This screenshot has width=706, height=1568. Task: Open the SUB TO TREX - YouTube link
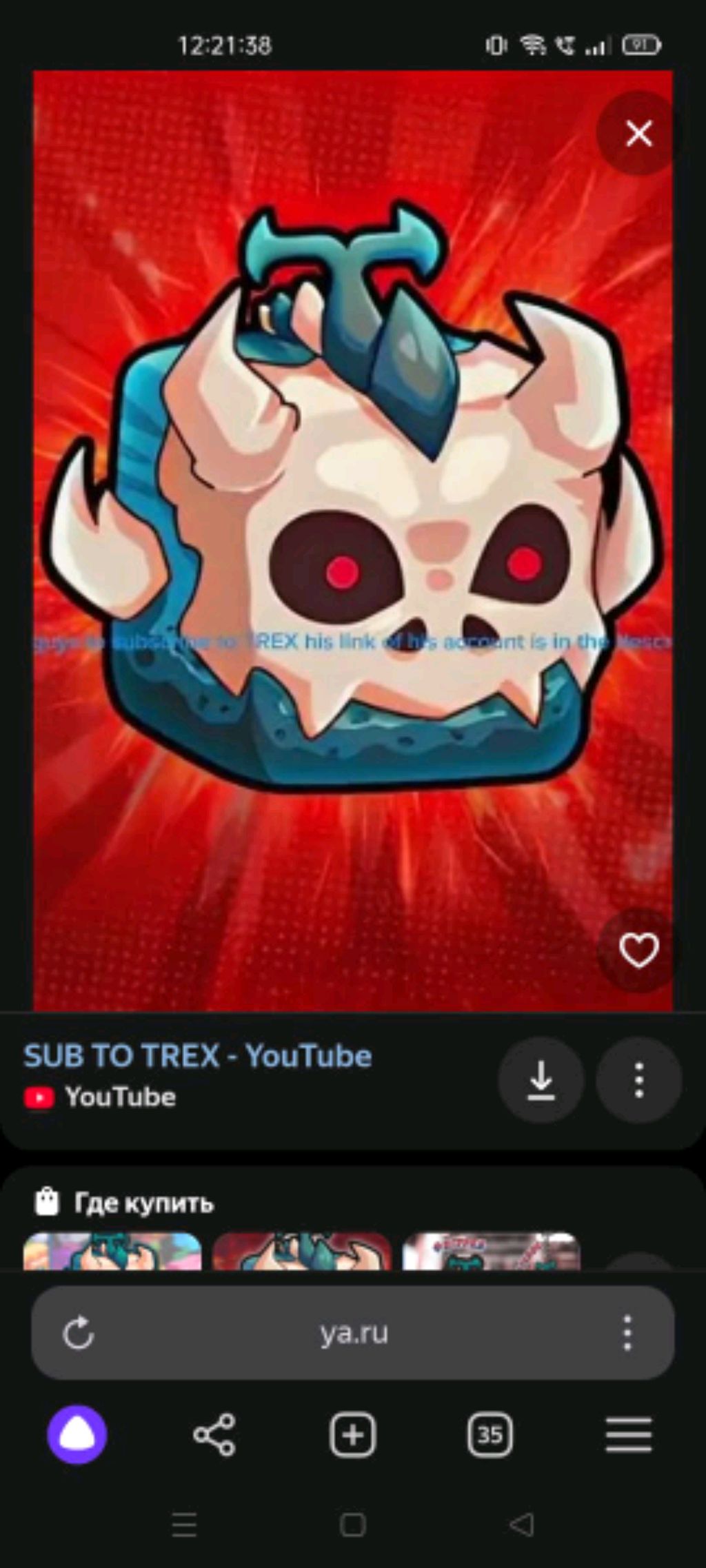(198, 1056)
